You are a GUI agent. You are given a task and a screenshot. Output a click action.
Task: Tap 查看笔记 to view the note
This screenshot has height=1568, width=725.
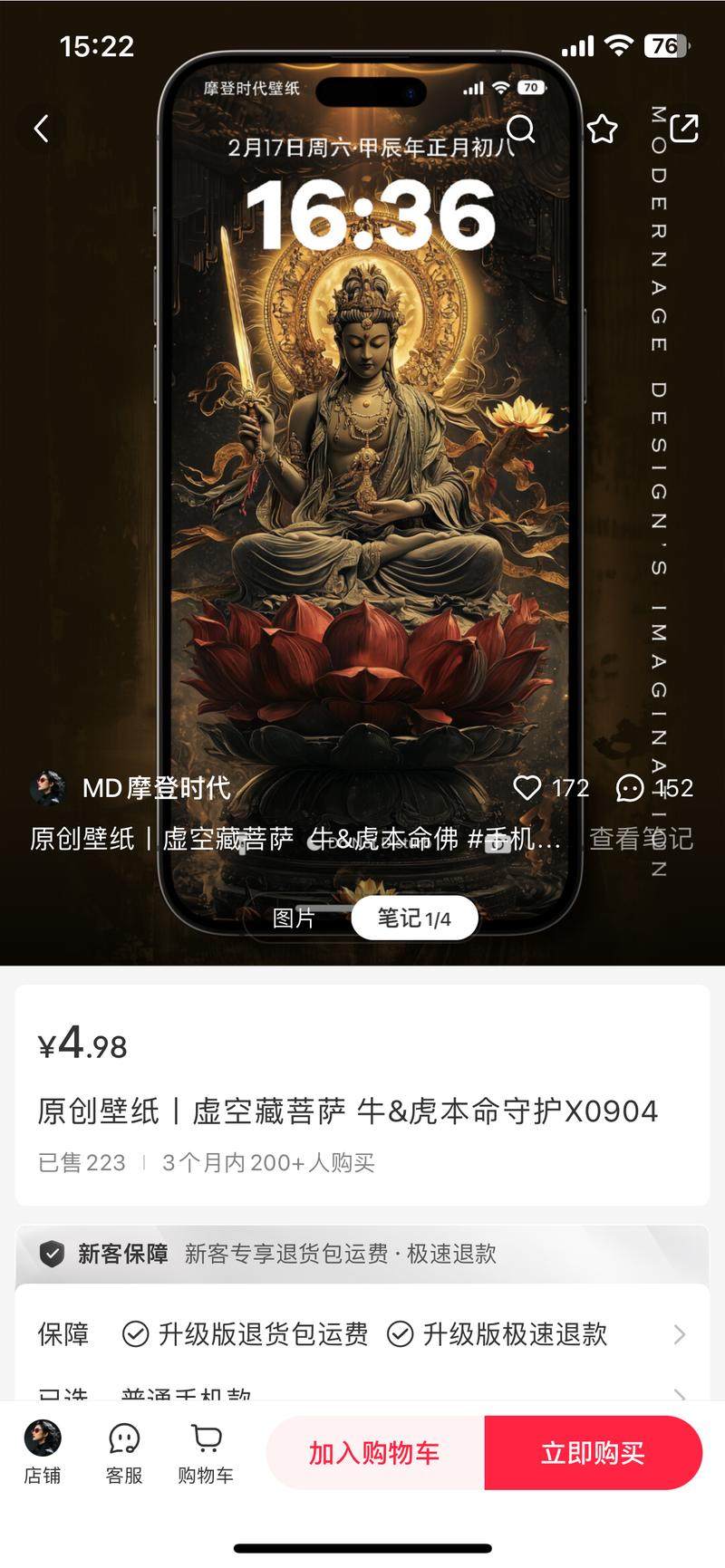[641, 839]
